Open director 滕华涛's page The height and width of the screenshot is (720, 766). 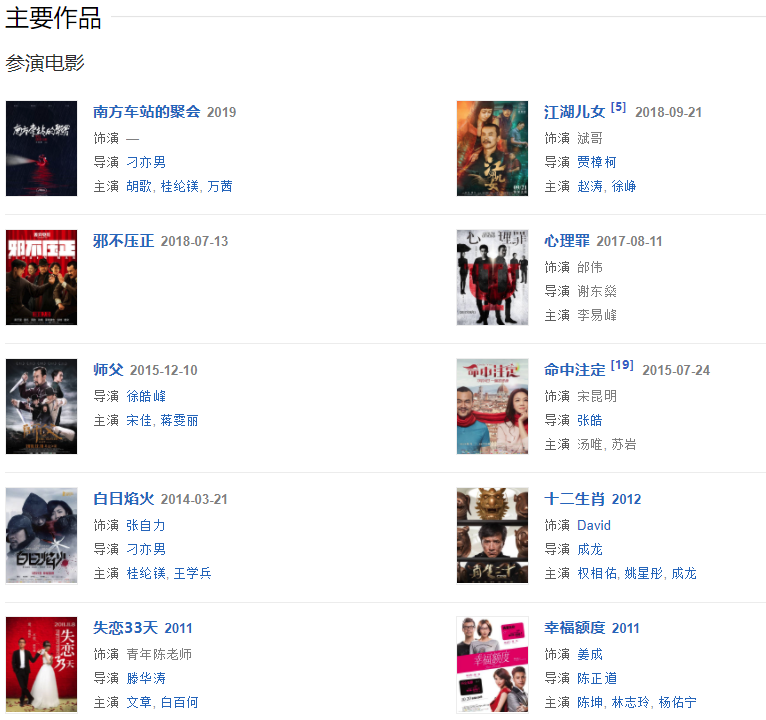[146, 678]
